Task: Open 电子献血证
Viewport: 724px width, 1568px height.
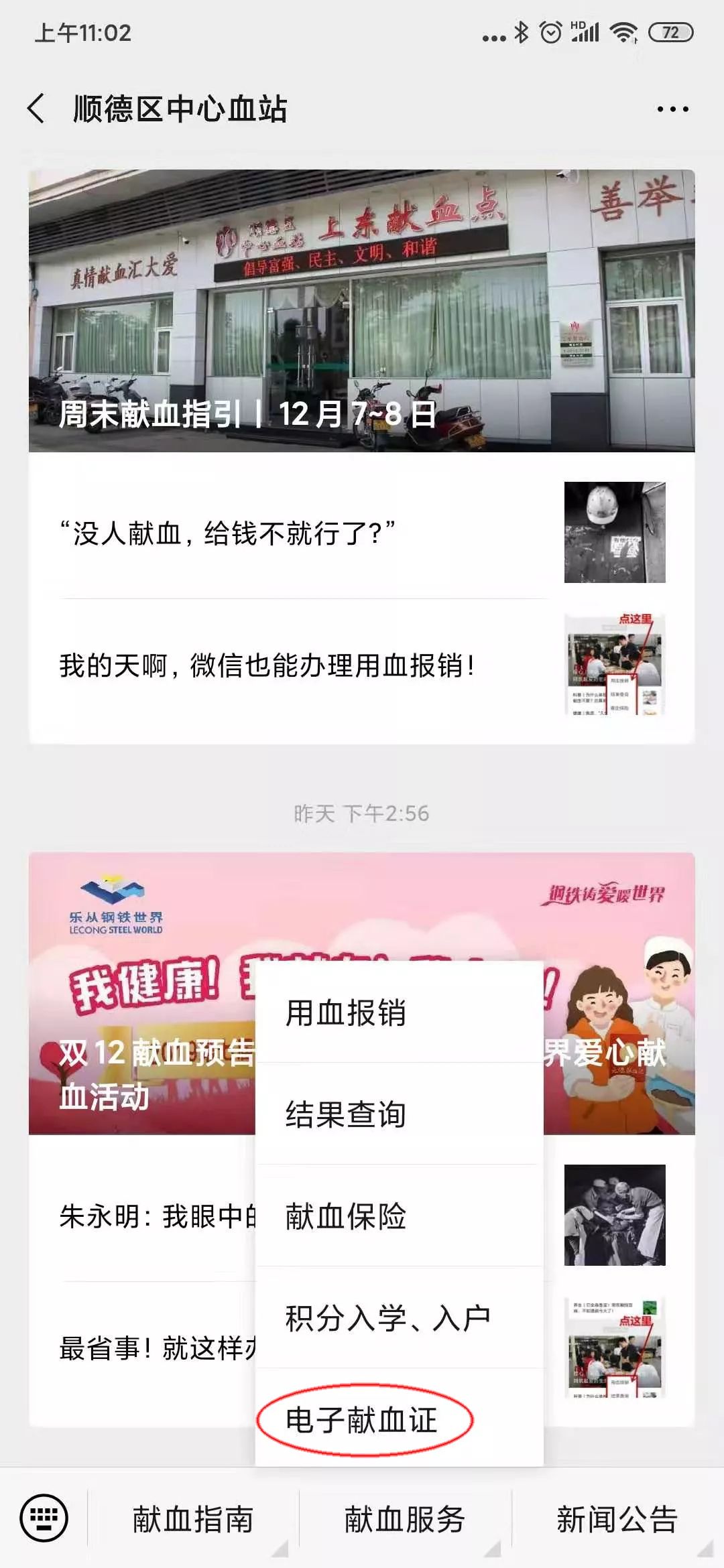Action: click(x=400, y=1420)
